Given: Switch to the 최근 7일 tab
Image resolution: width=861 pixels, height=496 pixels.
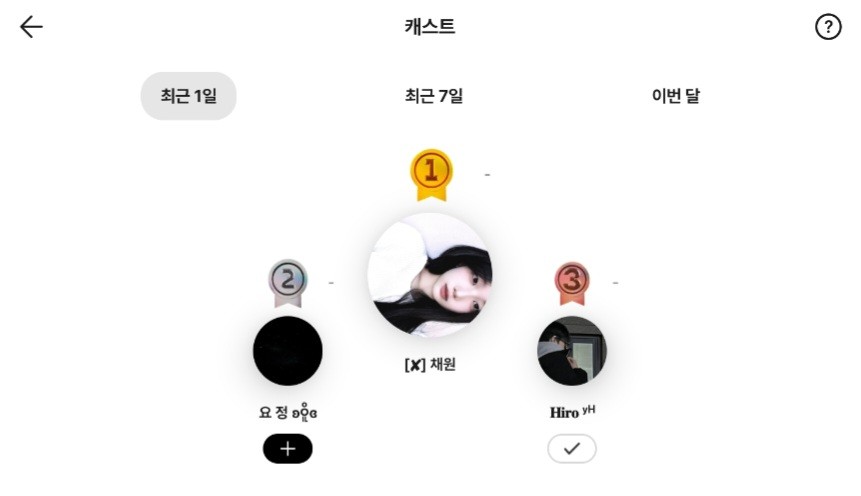Looking at the screenshot, I should [x=433, y=96].
